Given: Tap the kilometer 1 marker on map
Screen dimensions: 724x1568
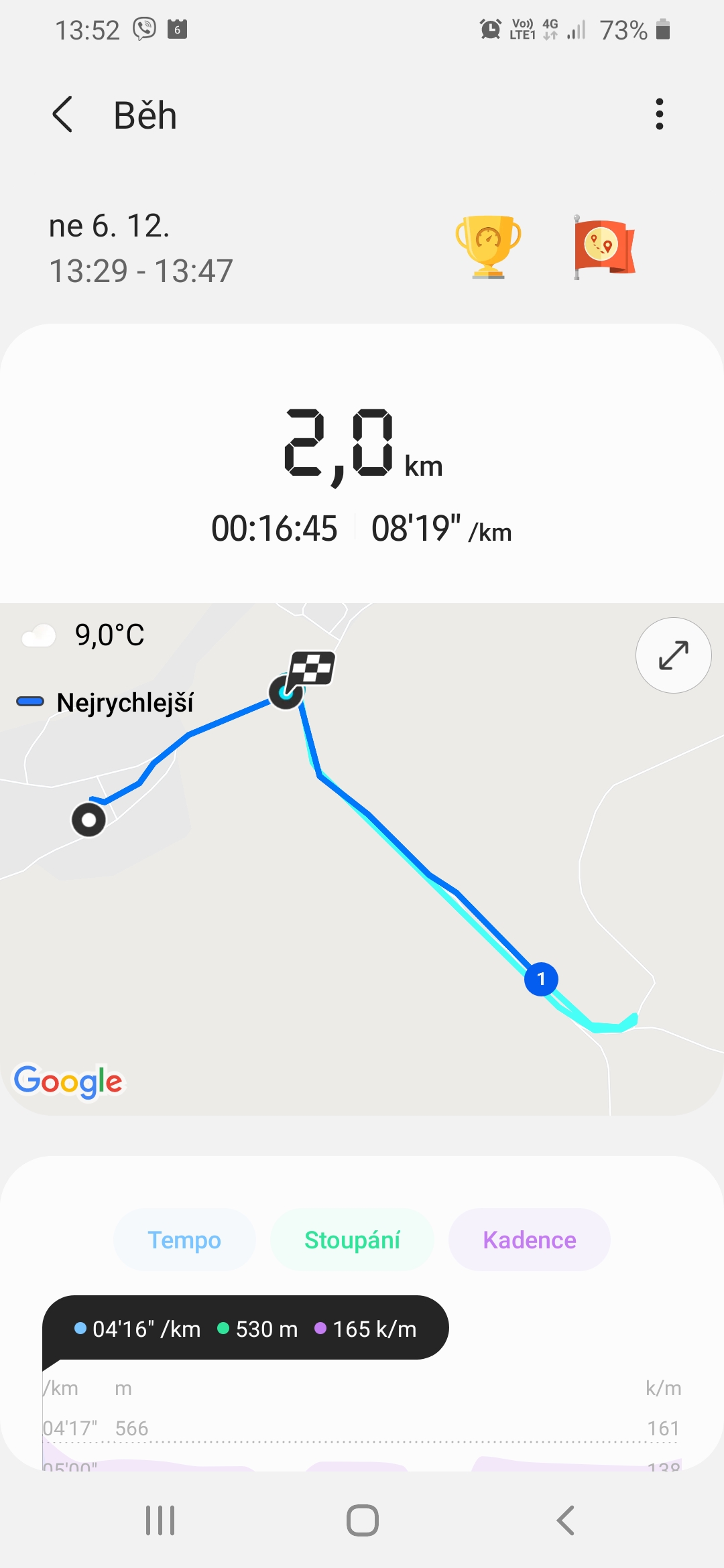Looking at the screenshot, I should pyautogui.click(x=541, y=979).
